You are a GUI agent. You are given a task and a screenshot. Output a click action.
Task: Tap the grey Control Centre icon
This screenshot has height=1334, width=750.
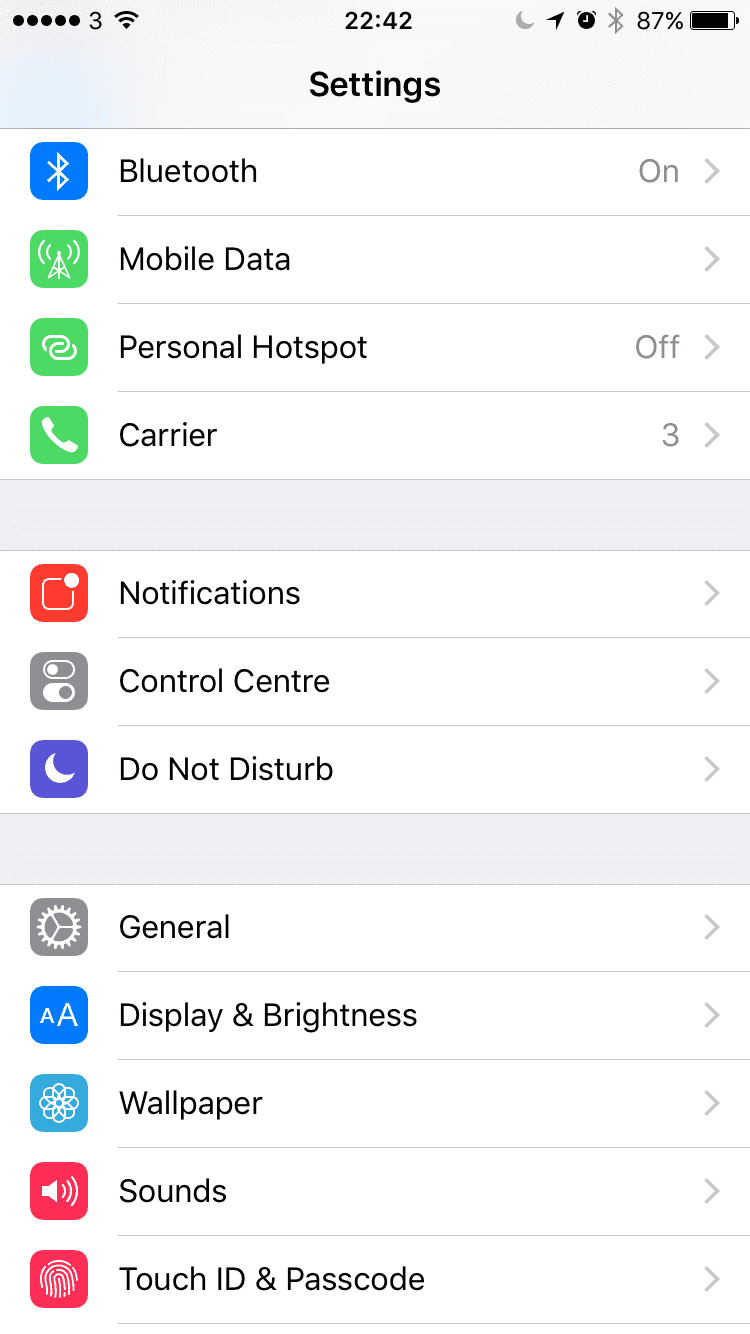pos(59,681)
